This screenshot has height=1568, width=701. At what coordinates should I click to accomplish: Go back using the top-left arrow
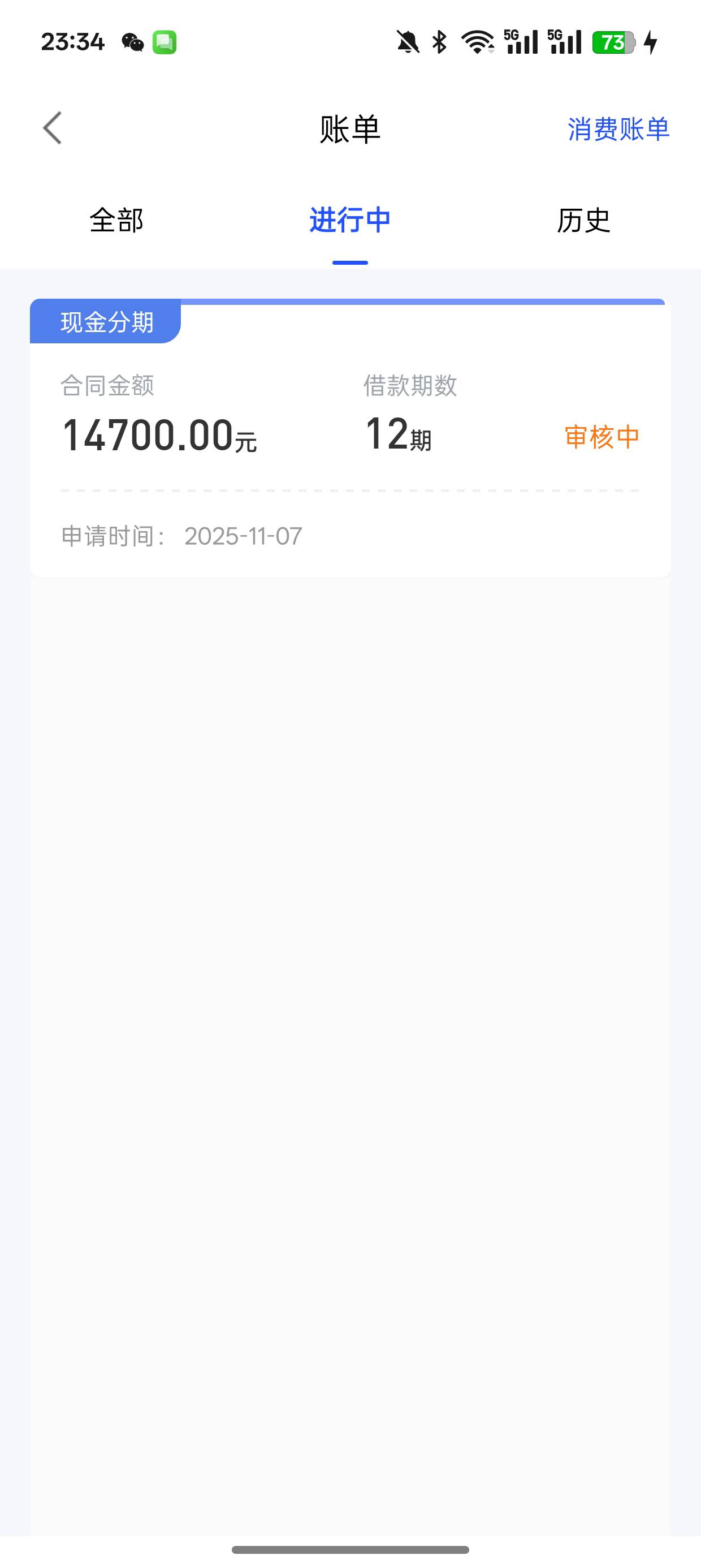tap(53, 128)
